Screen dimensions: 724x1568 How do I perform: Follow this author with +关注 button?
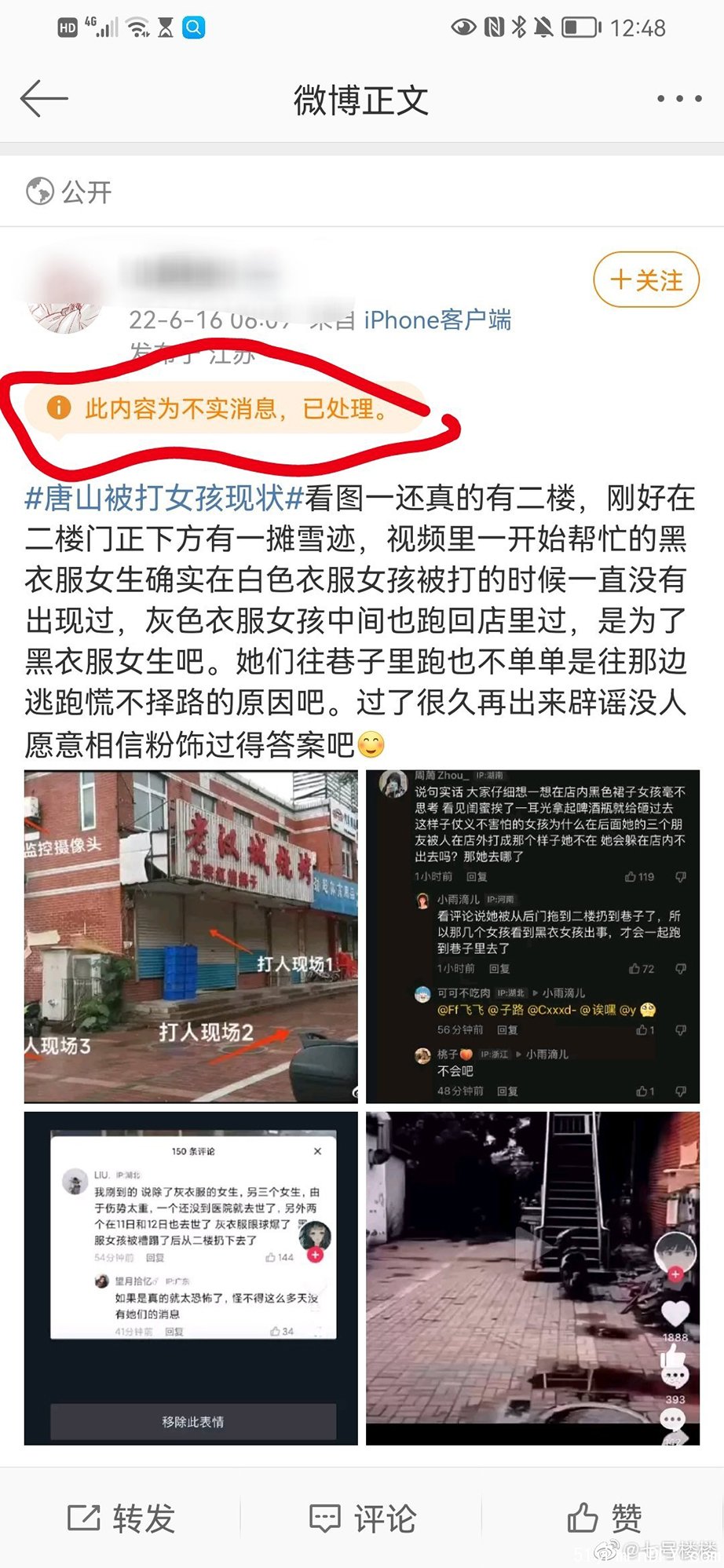click(645, 280)
